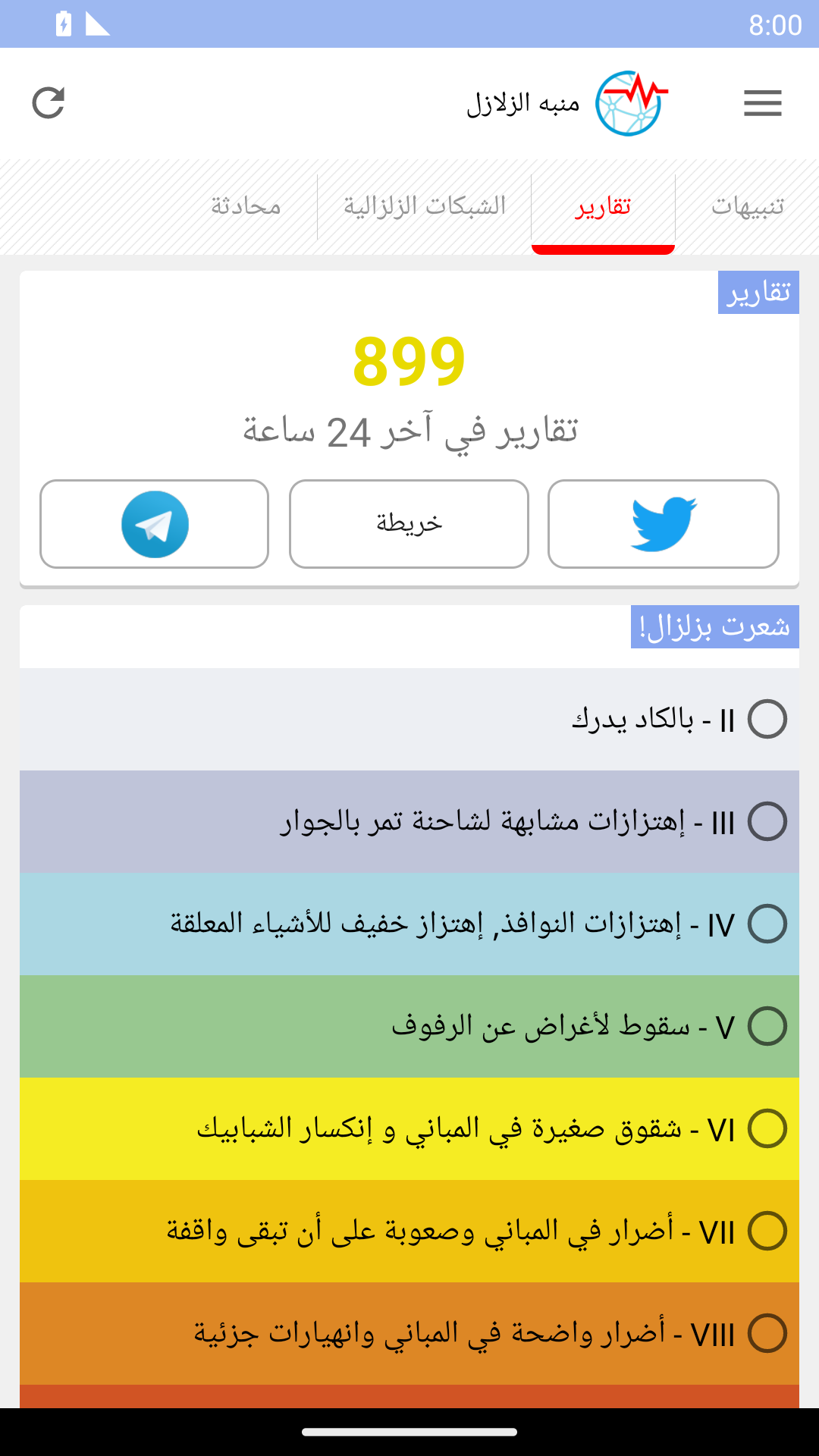The width and height of the screenshot is (819, 1456).
Task: Select intensity VI - شقوق صغيرة في المباني
Action: (x=409, y=1128)
